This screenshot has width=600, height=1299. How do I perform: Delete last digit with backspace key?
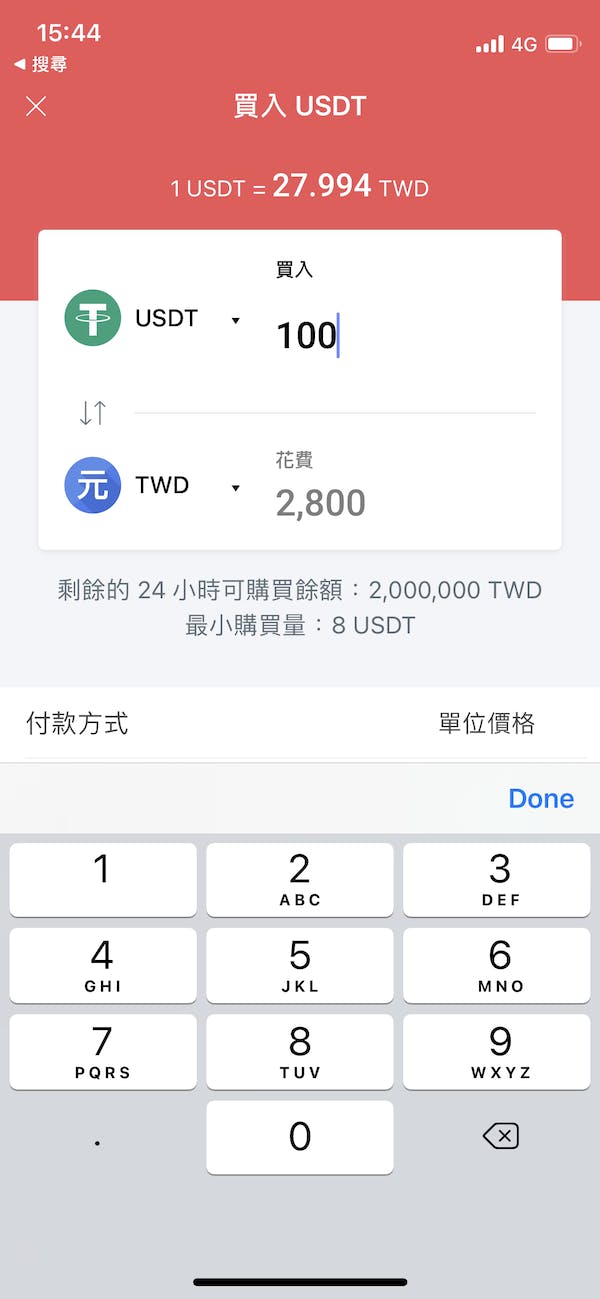coord(500,1136)
